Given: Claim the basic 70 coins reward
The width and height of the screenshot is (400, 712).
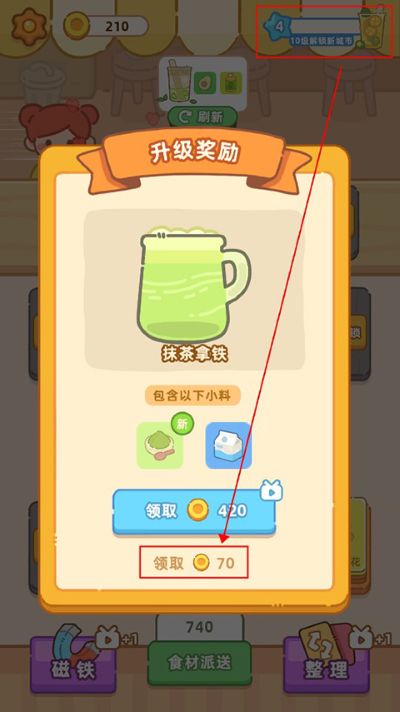Looking at the screenshot, I should point(194,564).
